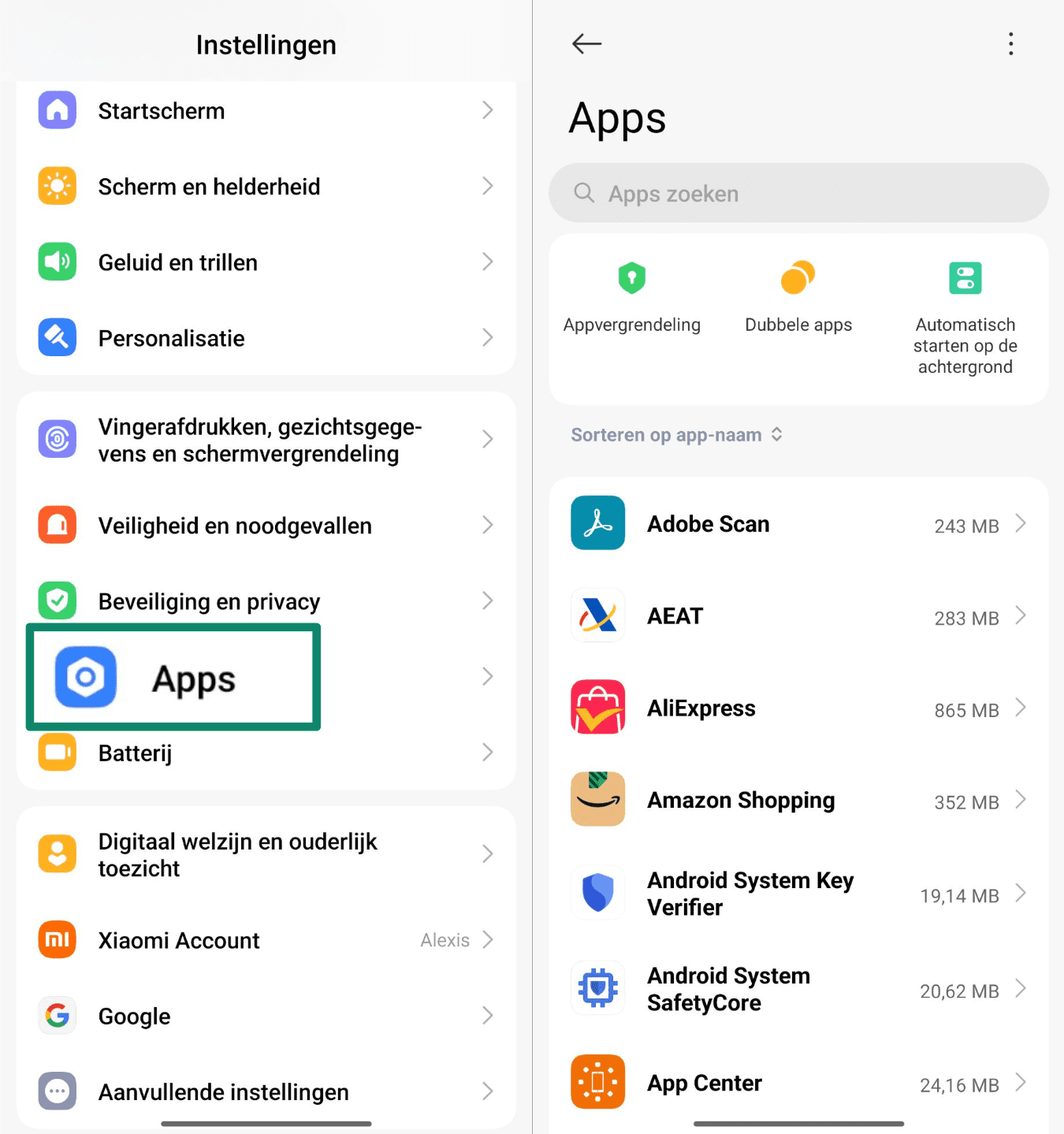
Task: Tap Automatisch starten op de achtergrond icon
Action: coord(965,277)
